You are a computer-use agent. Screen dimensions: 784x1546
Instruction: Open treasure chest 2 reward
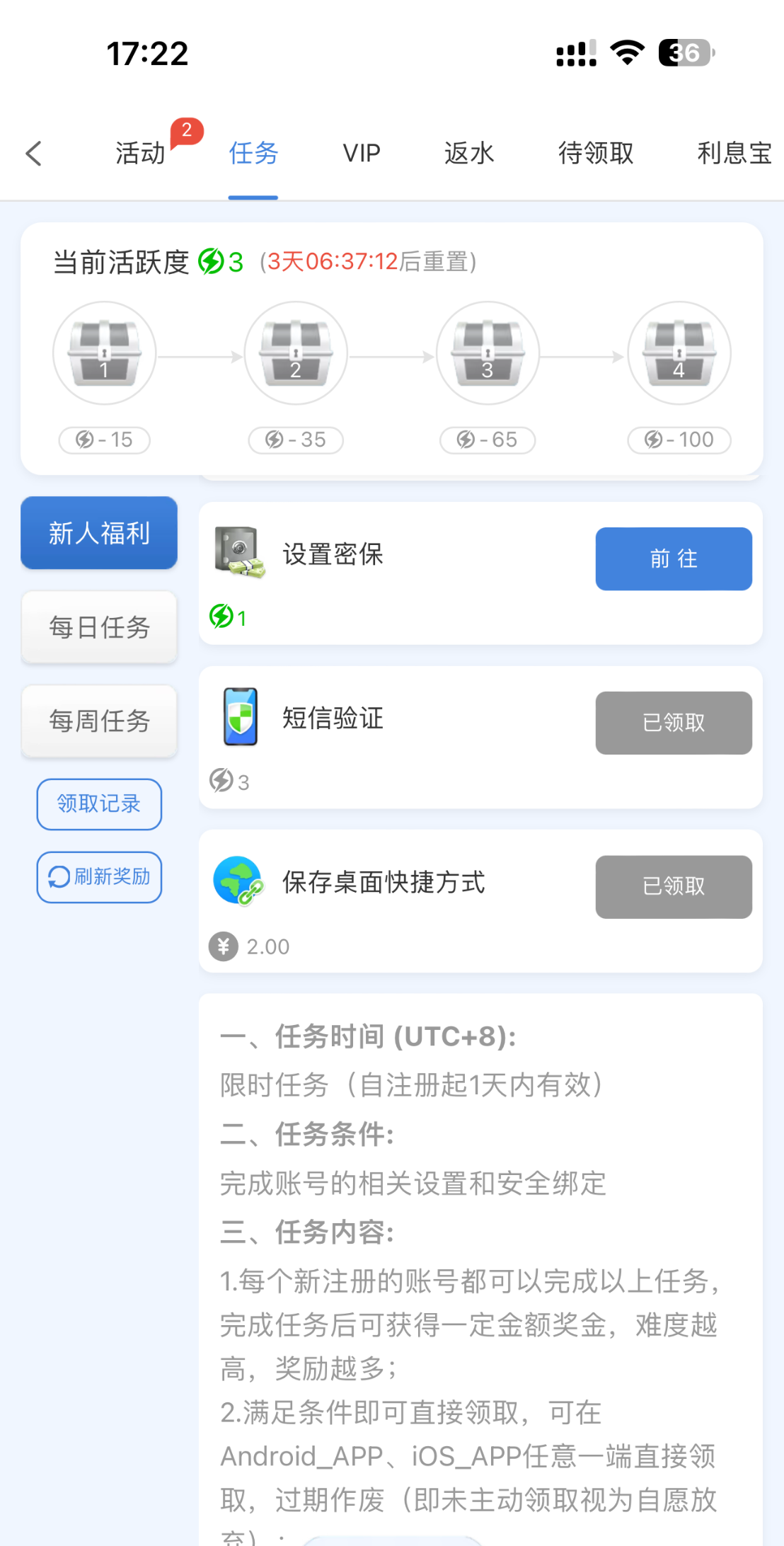(296, 353)
